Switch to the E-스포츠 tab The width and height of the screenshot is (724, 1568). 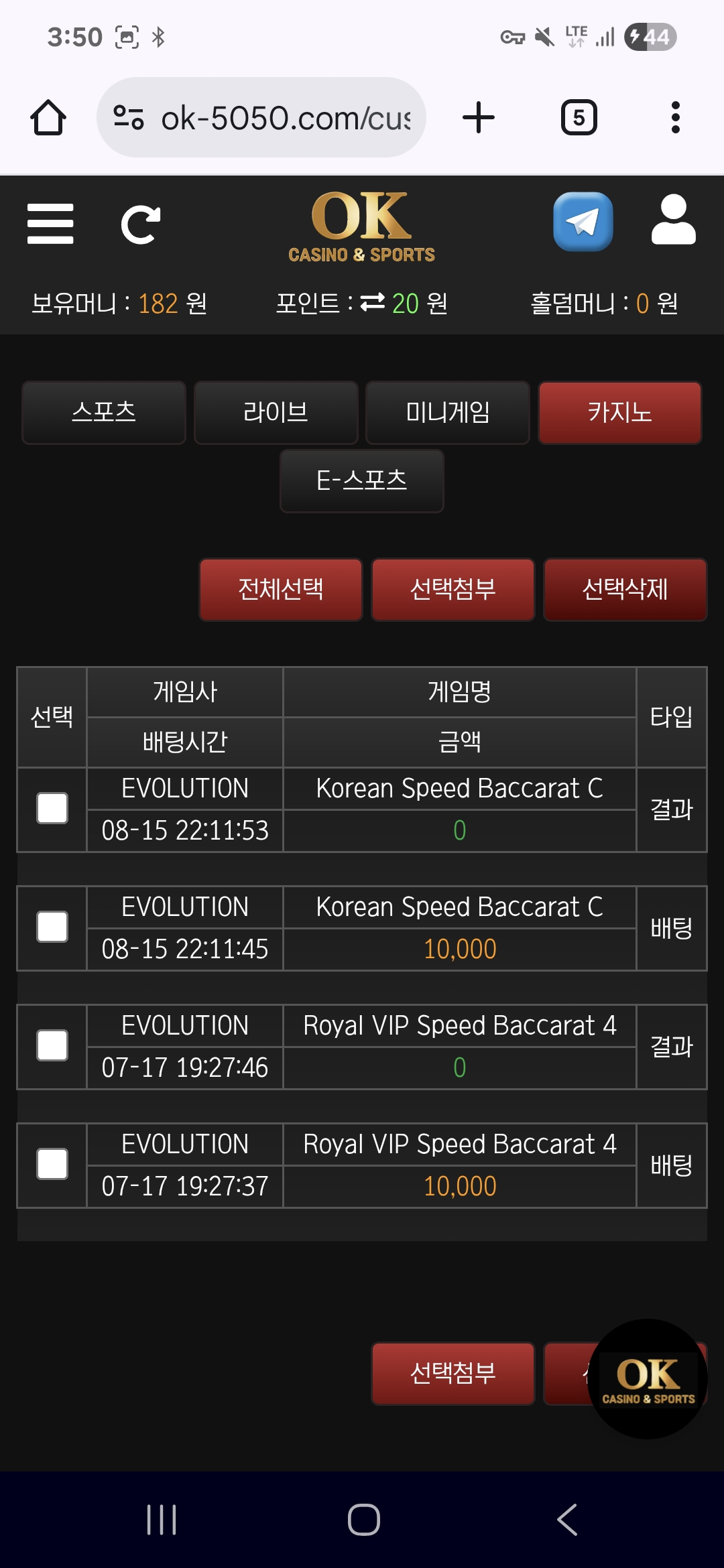361,480
